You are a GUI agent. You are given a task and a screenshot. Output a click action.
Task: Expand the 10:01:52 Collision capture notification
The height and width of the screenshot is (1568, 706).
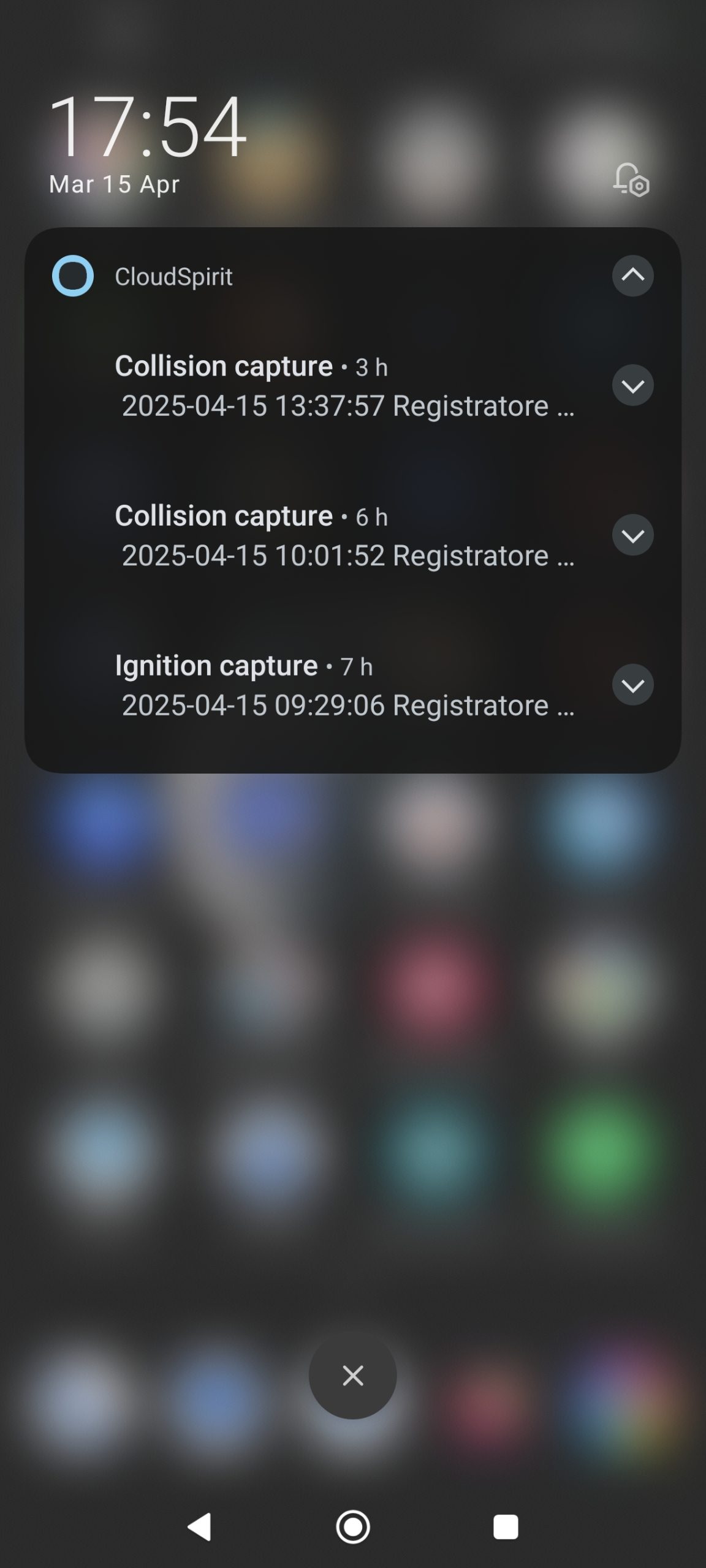point(632,535)
